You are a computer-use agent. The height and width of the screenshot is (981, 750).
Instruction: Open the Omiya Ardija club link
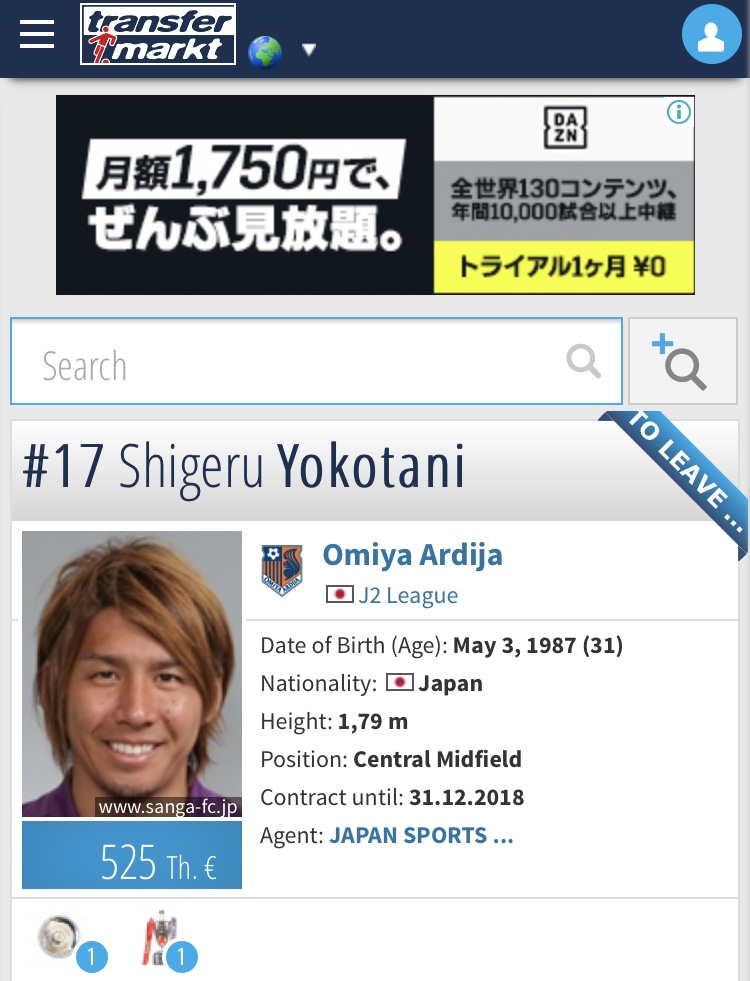pyautogui.click(x=412, y=554)
